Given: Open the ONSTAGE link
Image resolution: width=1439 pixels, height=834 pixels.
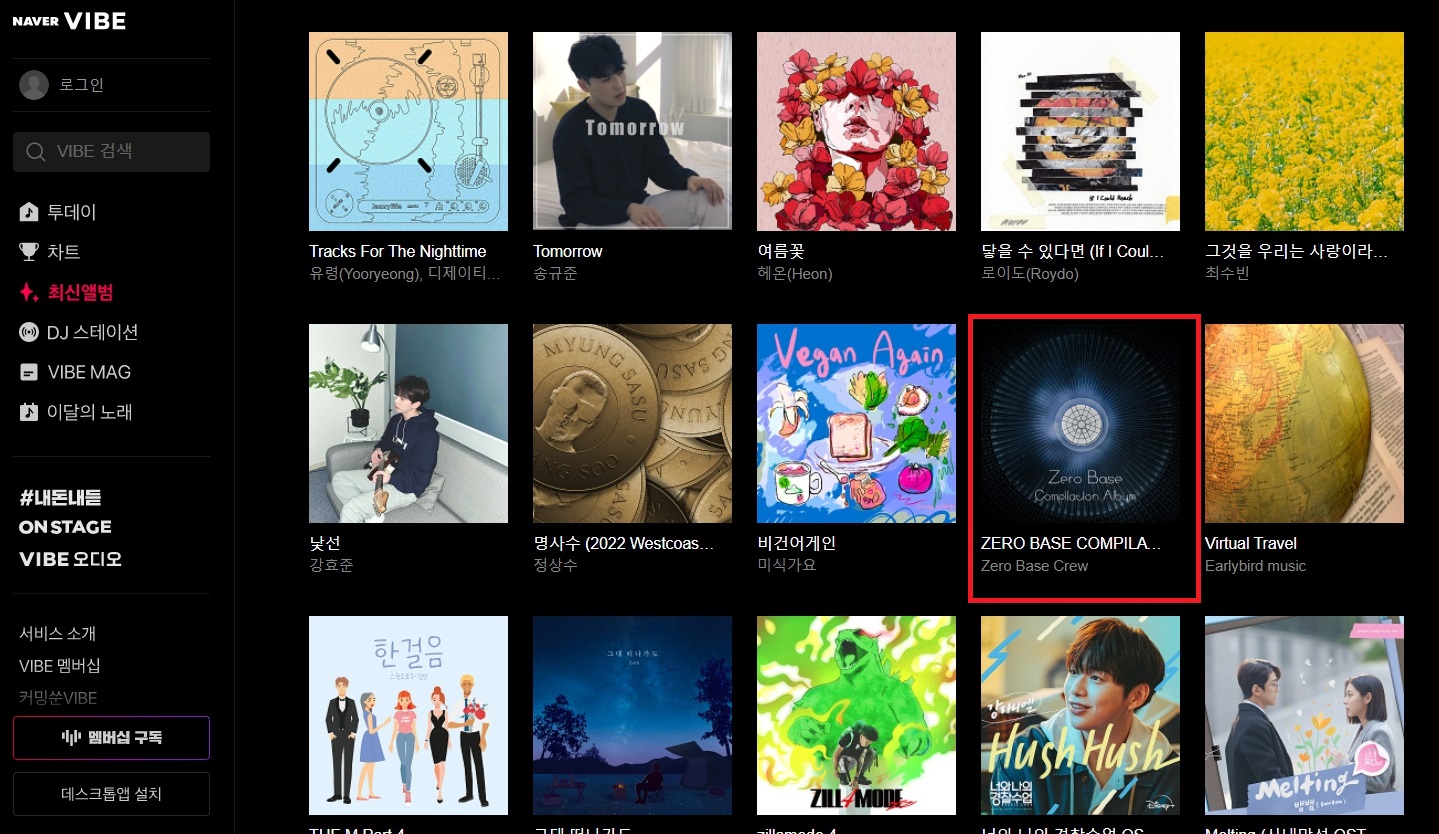Looking at the screenshot, I should pyautogui.click(x=65, y=527).
